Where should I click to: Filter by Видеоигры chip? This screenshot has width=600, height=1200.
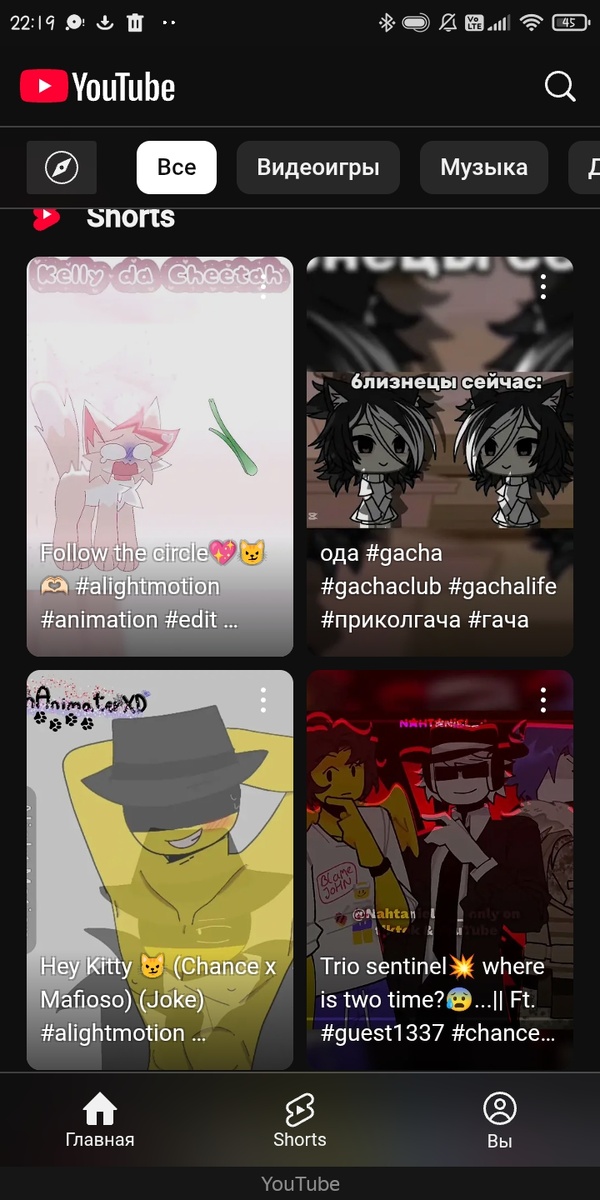(318, 167)
